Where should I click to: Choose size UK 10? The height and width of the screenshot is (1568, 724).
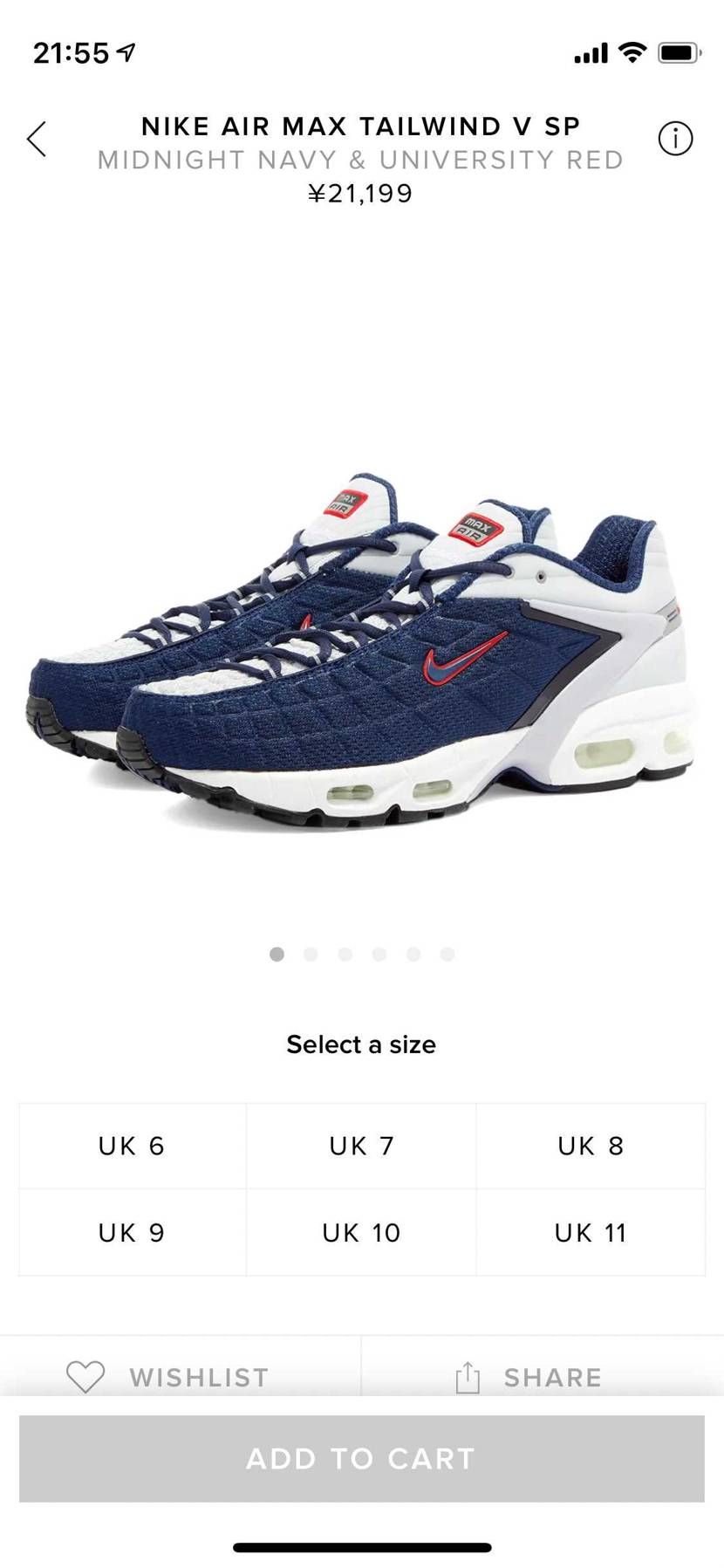[361, 1233]
